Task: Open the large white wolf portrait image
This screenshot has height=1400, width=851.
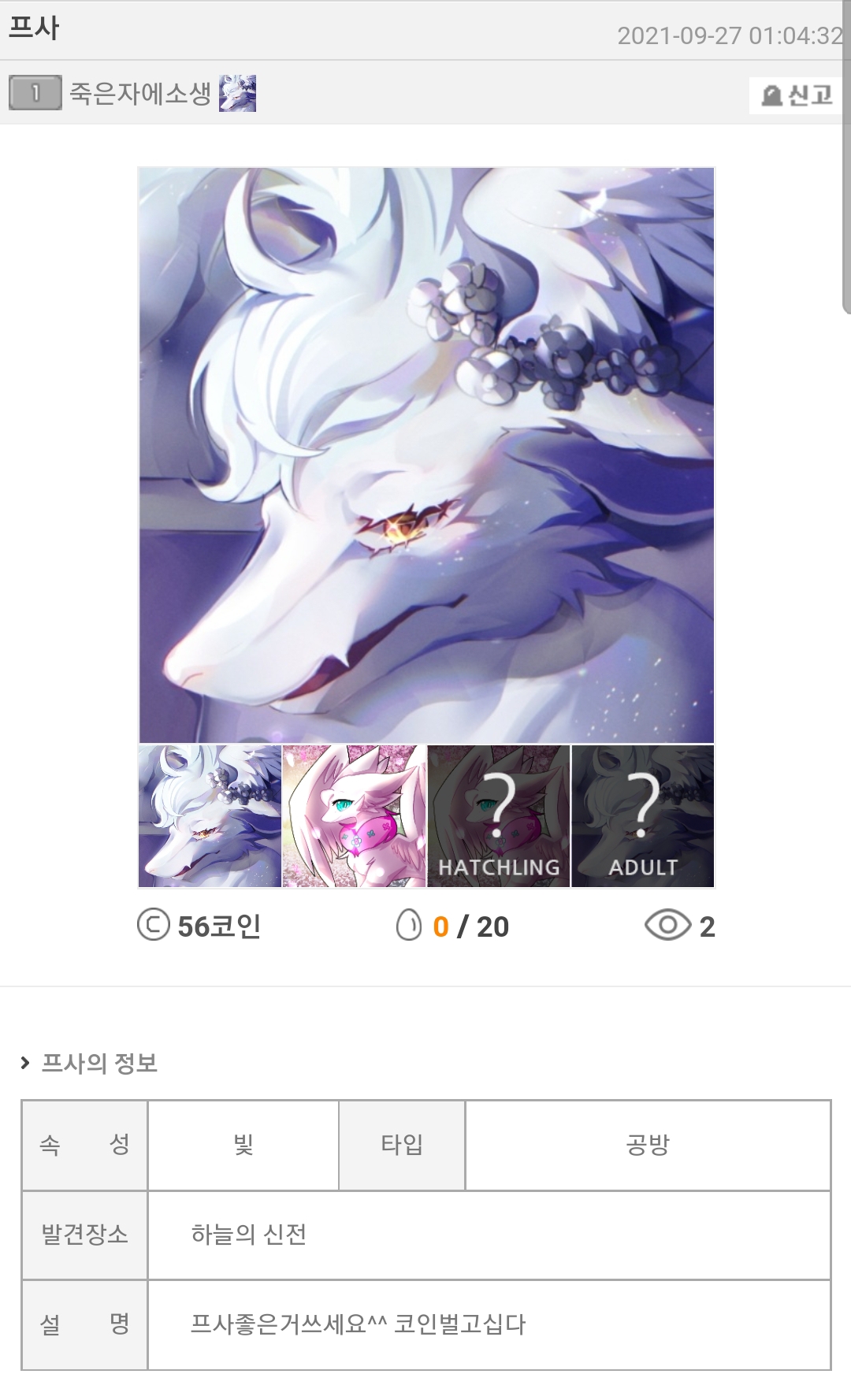Action: (x=426, y=455)
